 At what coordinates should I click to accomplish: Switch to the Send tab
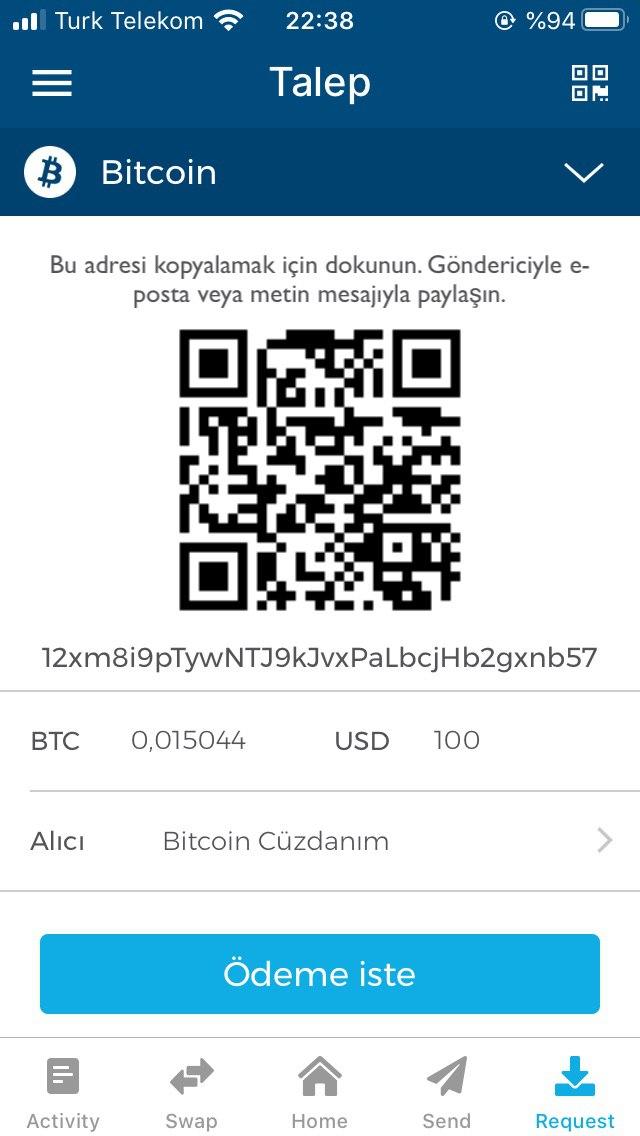(x=446, y=1093)
